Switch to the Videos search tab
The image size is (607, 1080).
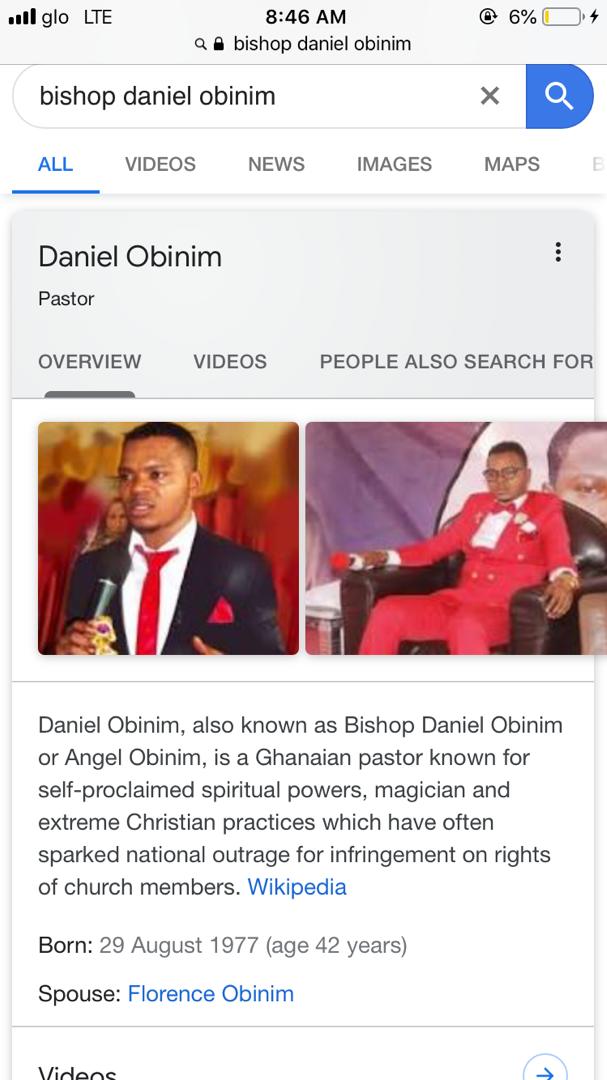(160, 164)
